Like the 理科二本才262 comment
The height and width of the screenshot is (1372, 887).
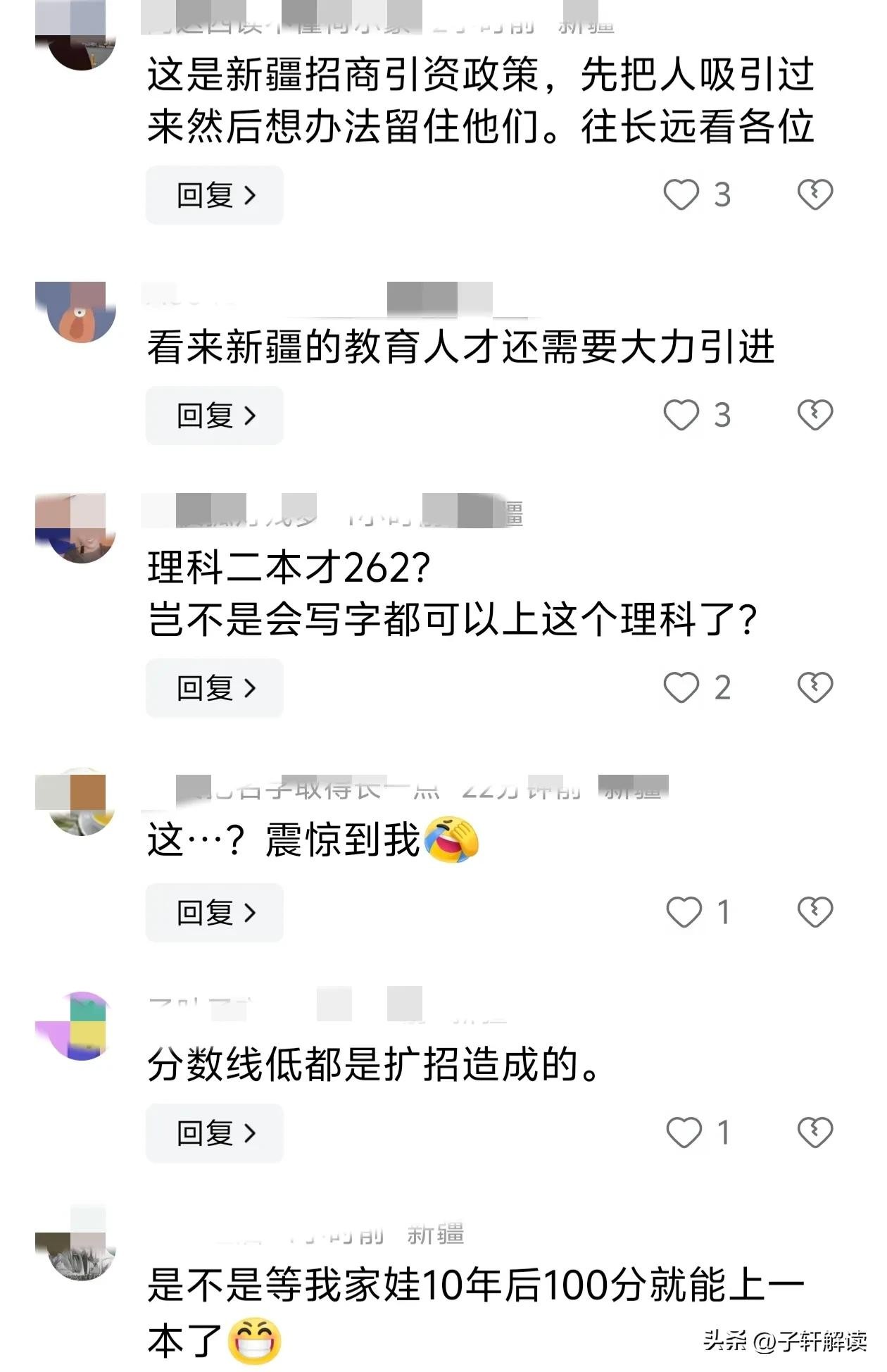pyautogui.click(x=681, y=687)
